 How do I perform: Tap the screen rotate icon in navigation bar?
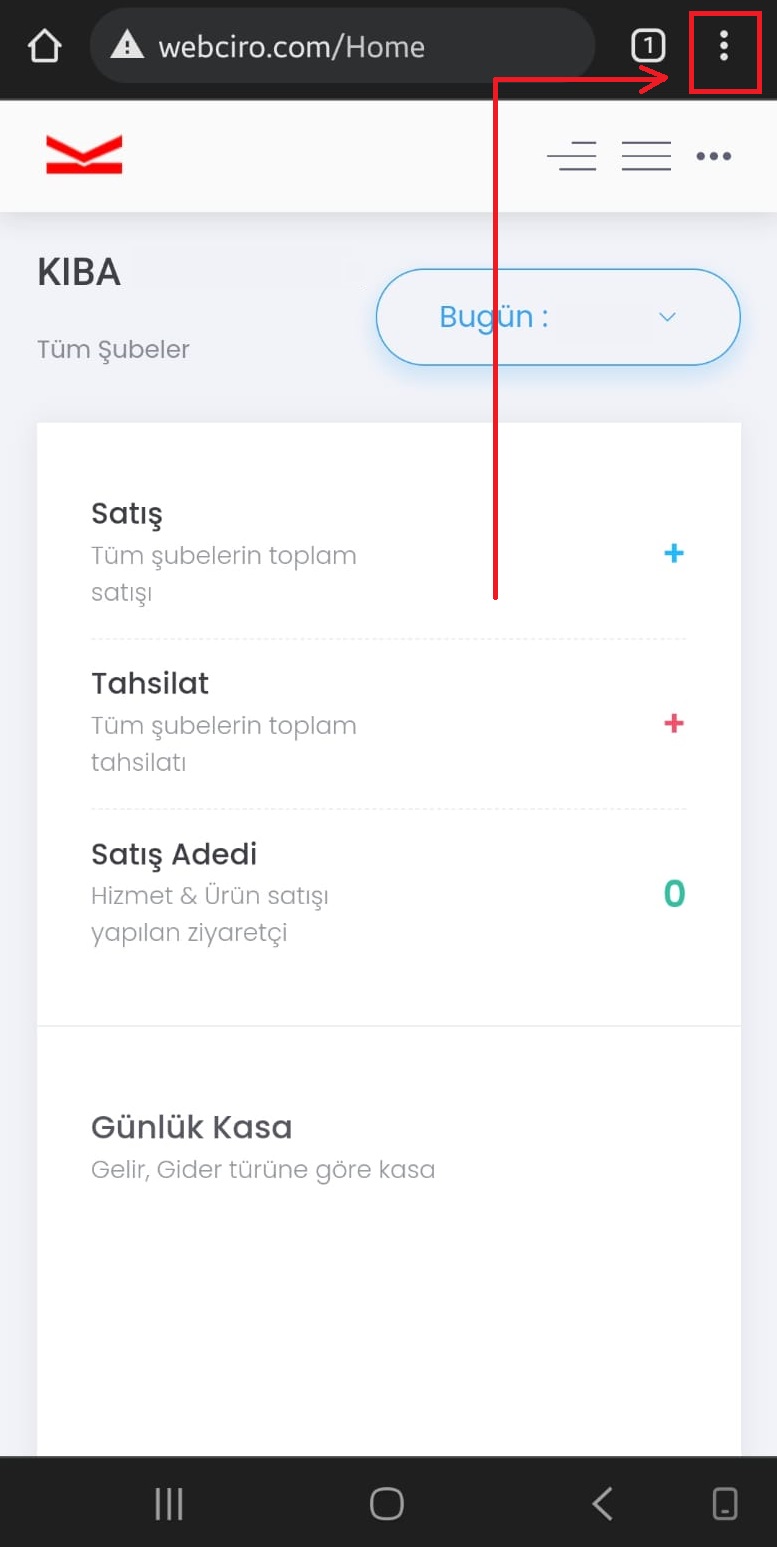click(x=723, y=1502)
